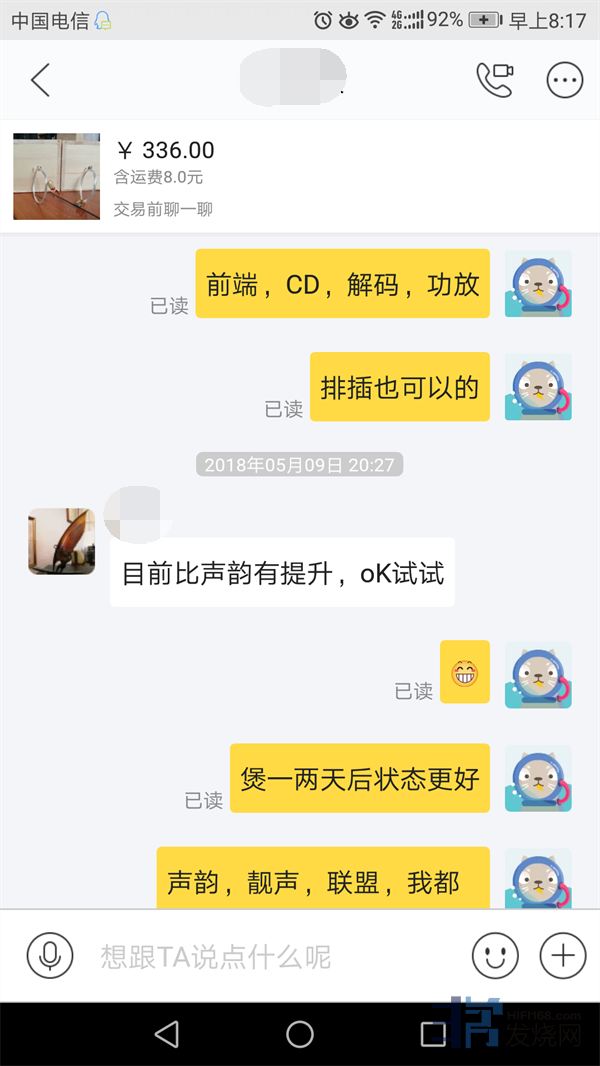
Task: Open the emoji picker
Action: tap(494, 957)
